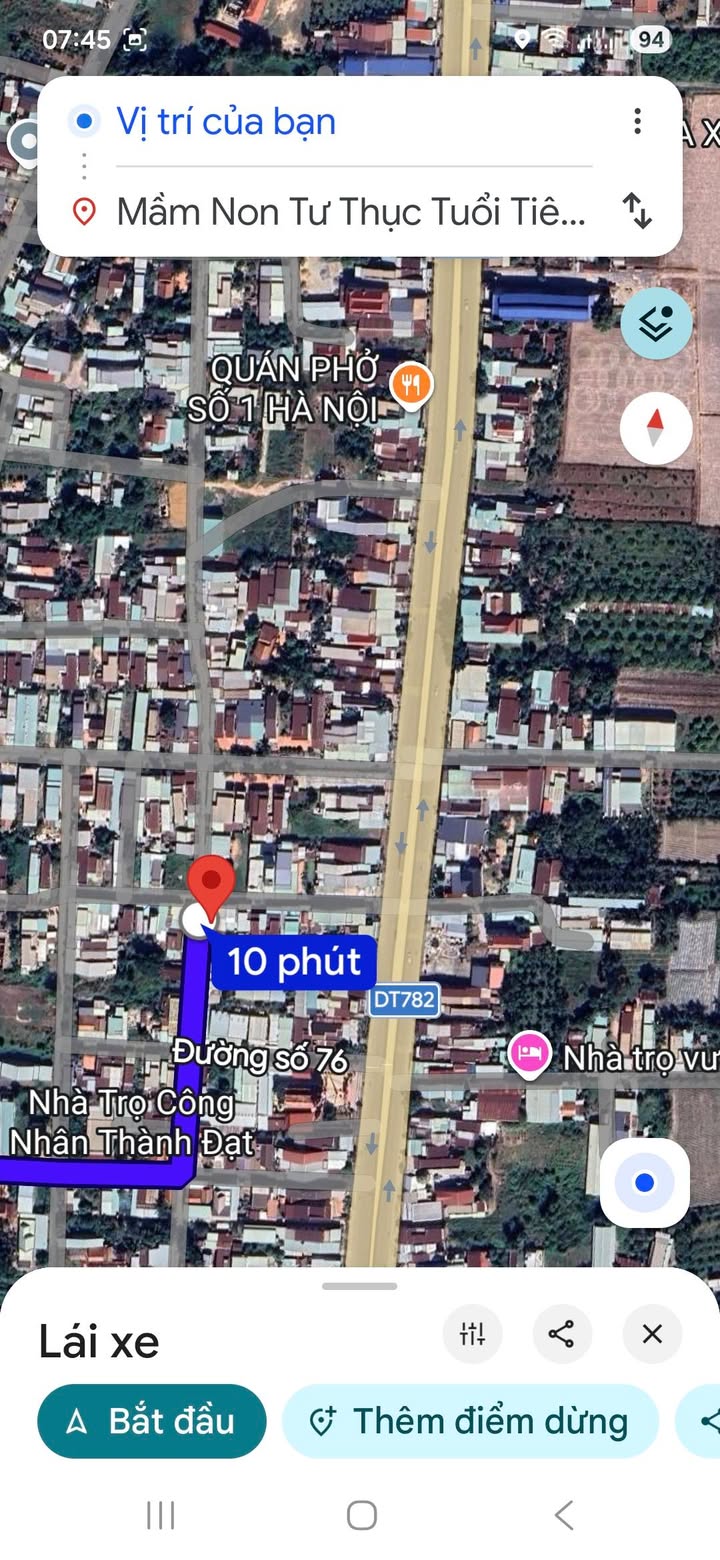Open route options settings

click(x=472, y=1333)
